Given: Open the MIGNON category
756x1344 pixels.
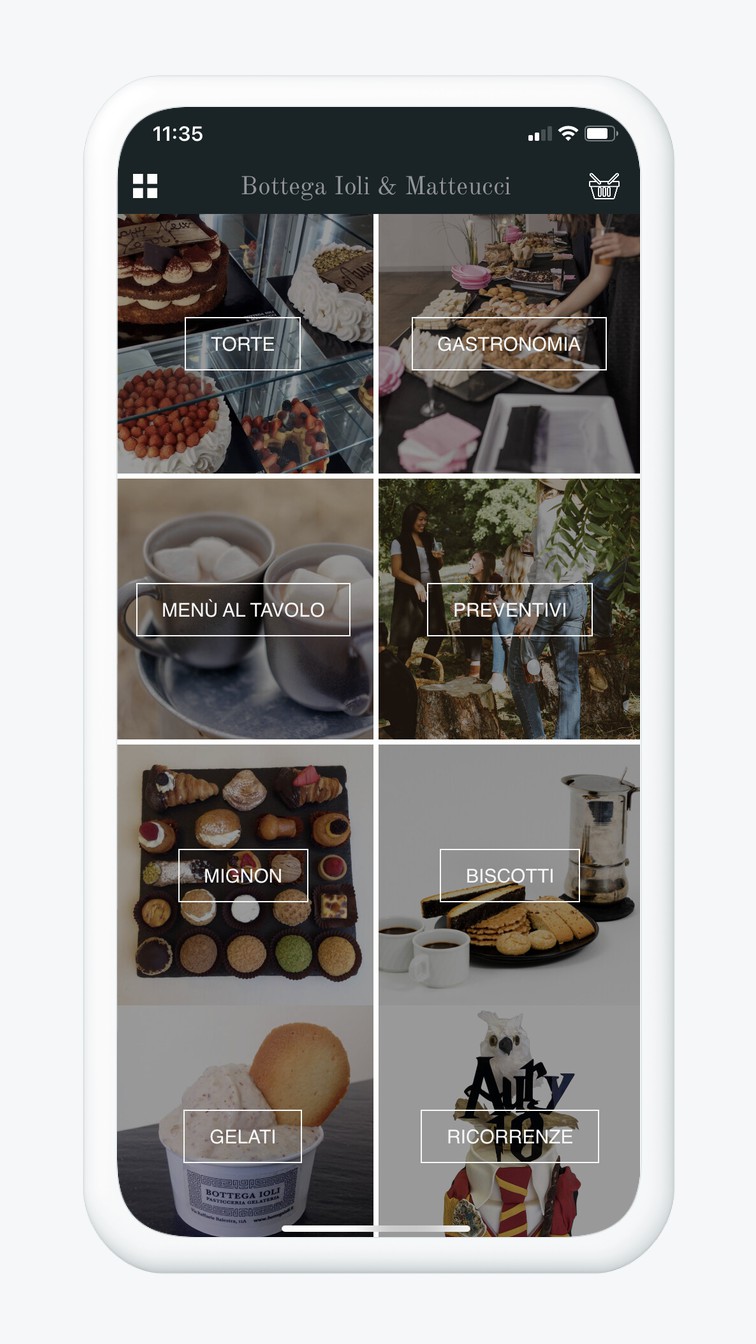Looking at the screenshot, I should point(242,875).
